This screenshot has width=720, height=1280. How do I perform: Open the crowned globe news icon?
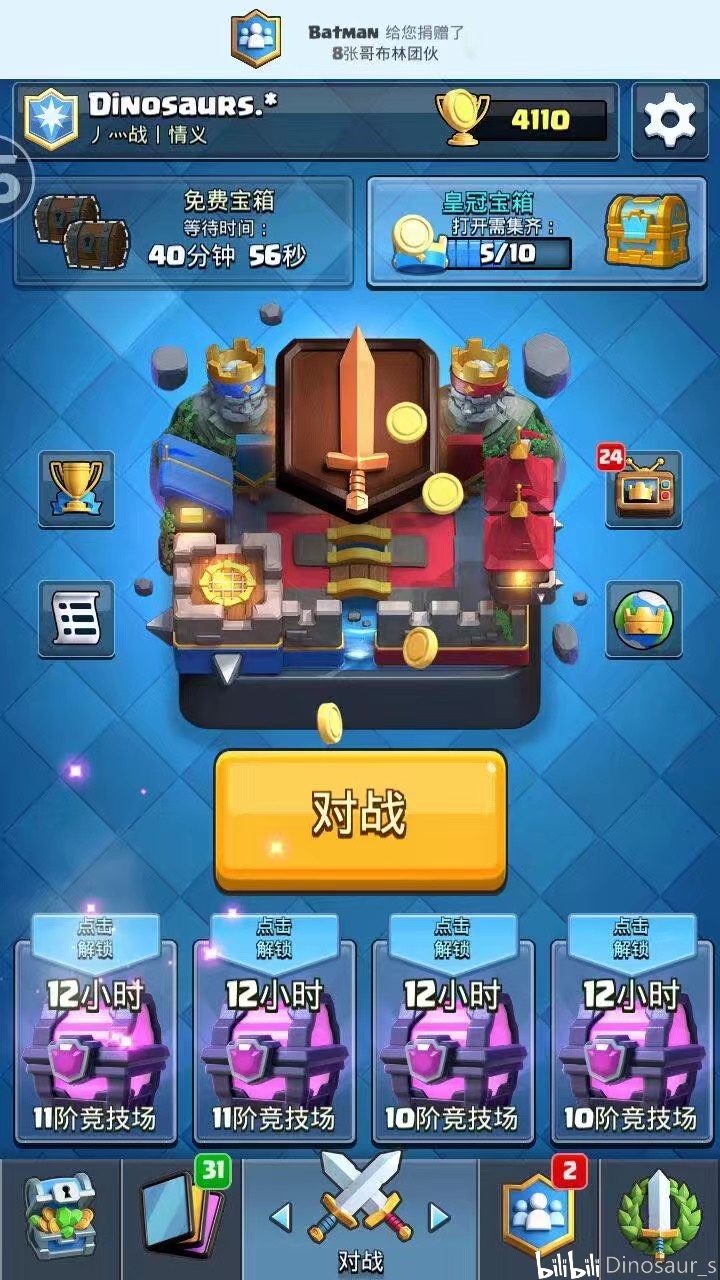644,619
